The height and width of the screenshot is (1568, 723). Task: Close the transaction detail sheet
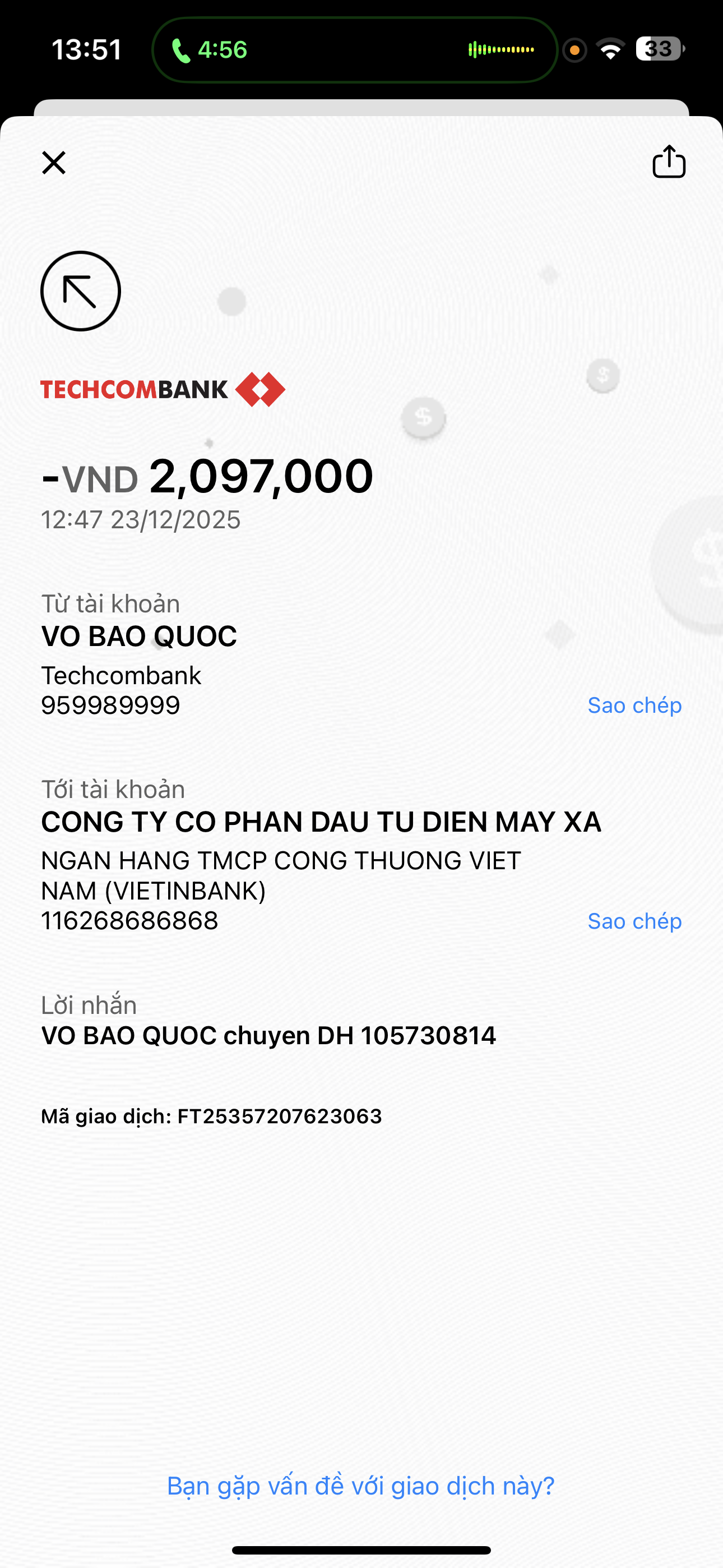coord(54,163)
